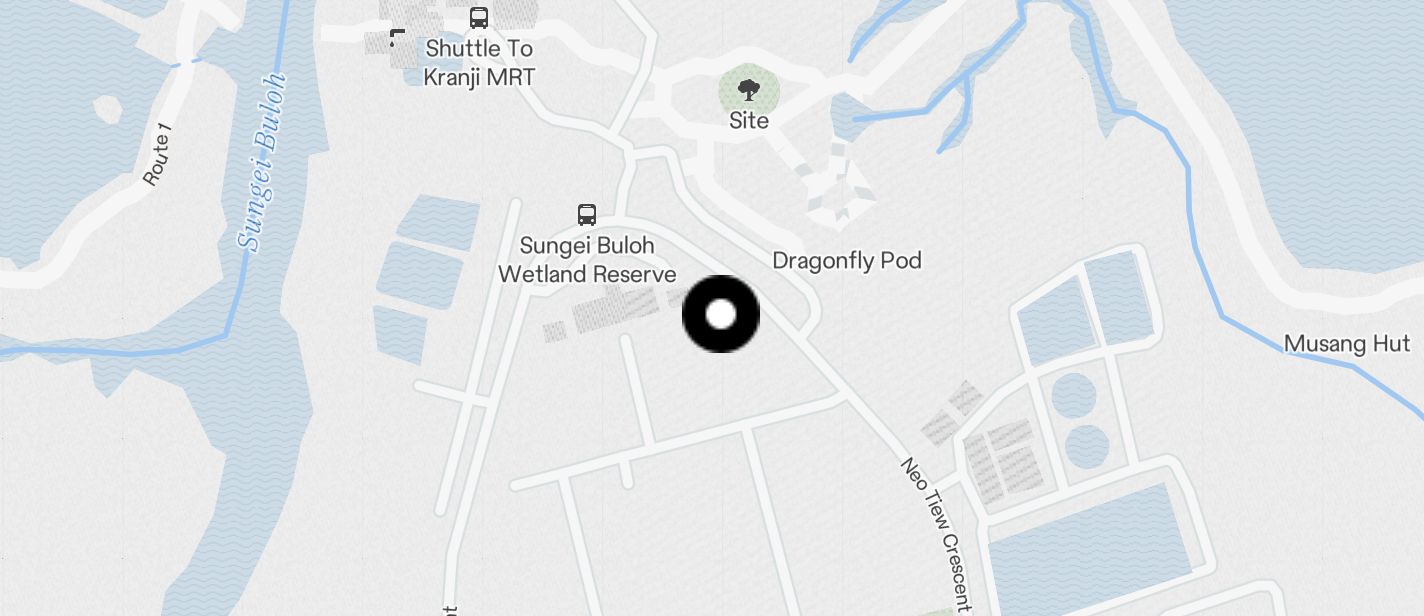Select the Shuttle To Kranji MRT bus stop

pos(479,18)
